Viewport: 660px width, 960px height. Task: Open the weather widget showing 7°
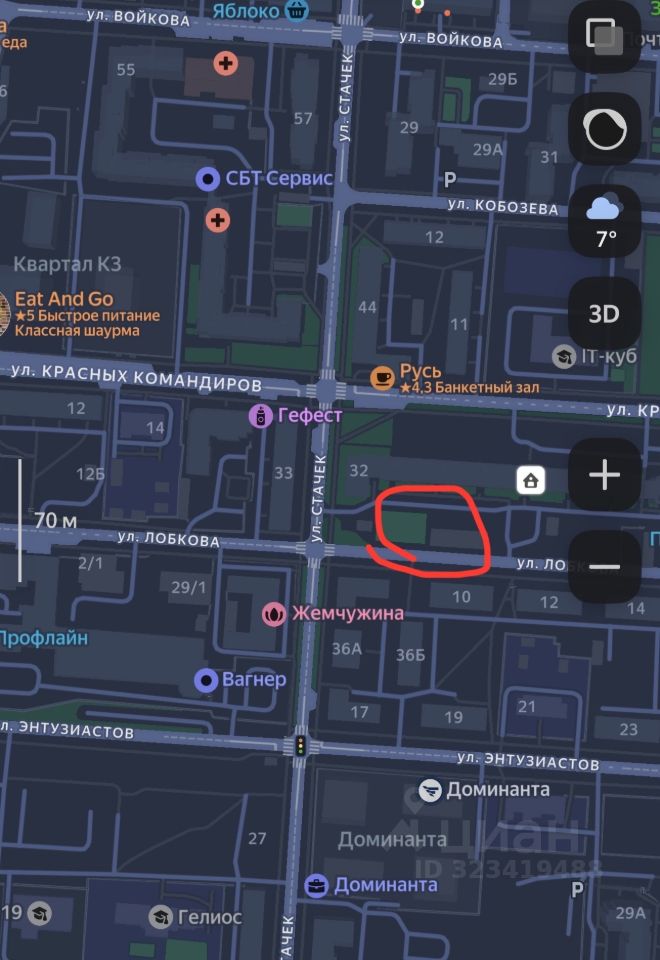point(604,222)
